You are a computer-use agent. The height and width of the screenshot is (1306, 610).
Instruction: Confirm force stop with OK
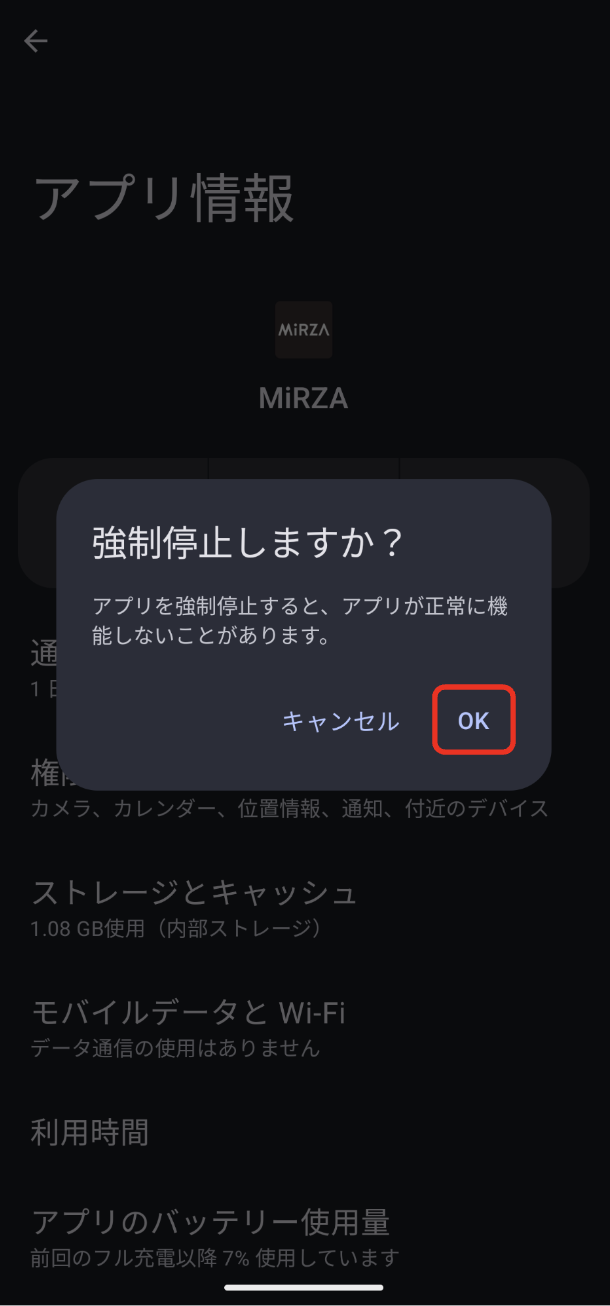473,720
